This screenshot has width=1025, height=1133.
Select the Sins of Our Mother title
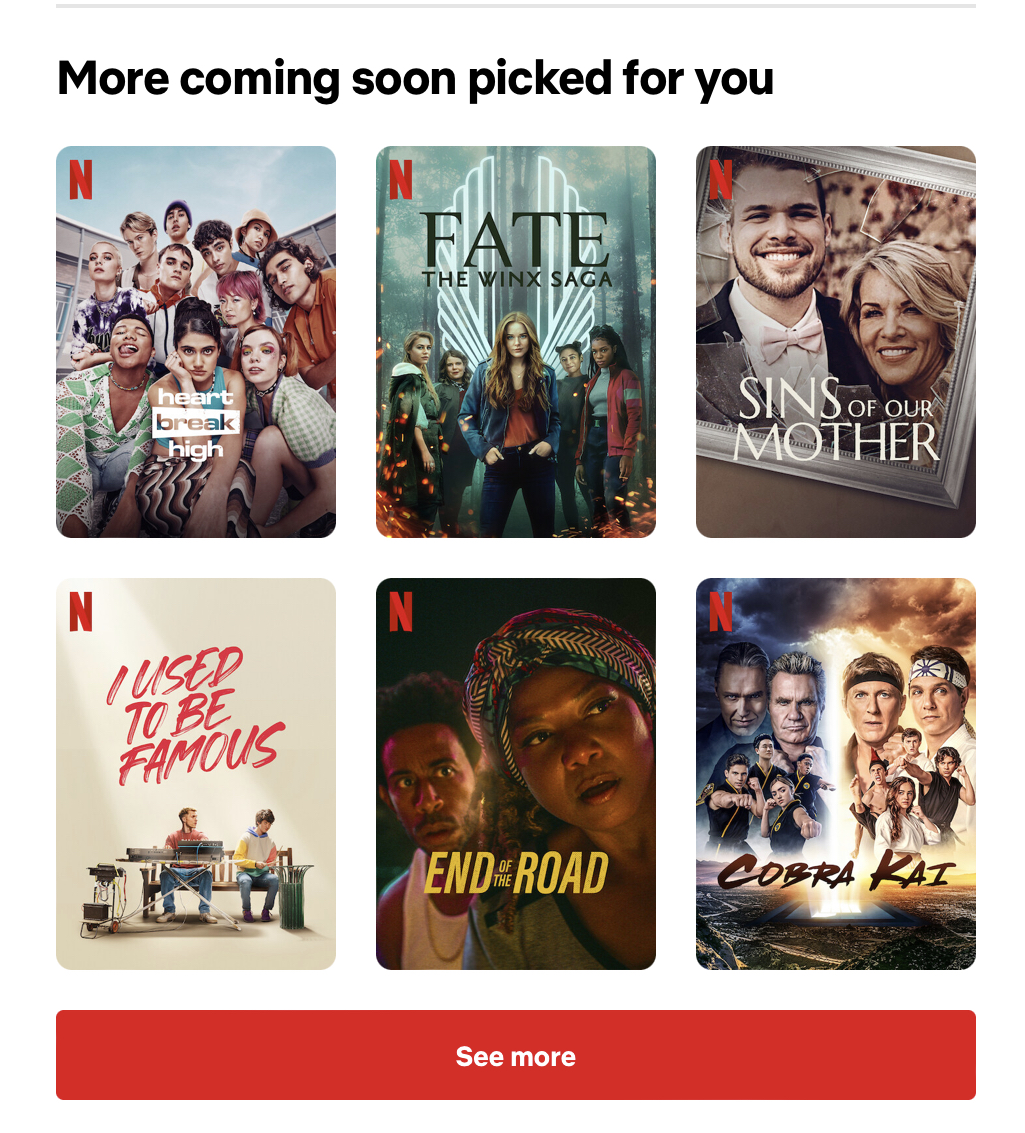[836, 342]
